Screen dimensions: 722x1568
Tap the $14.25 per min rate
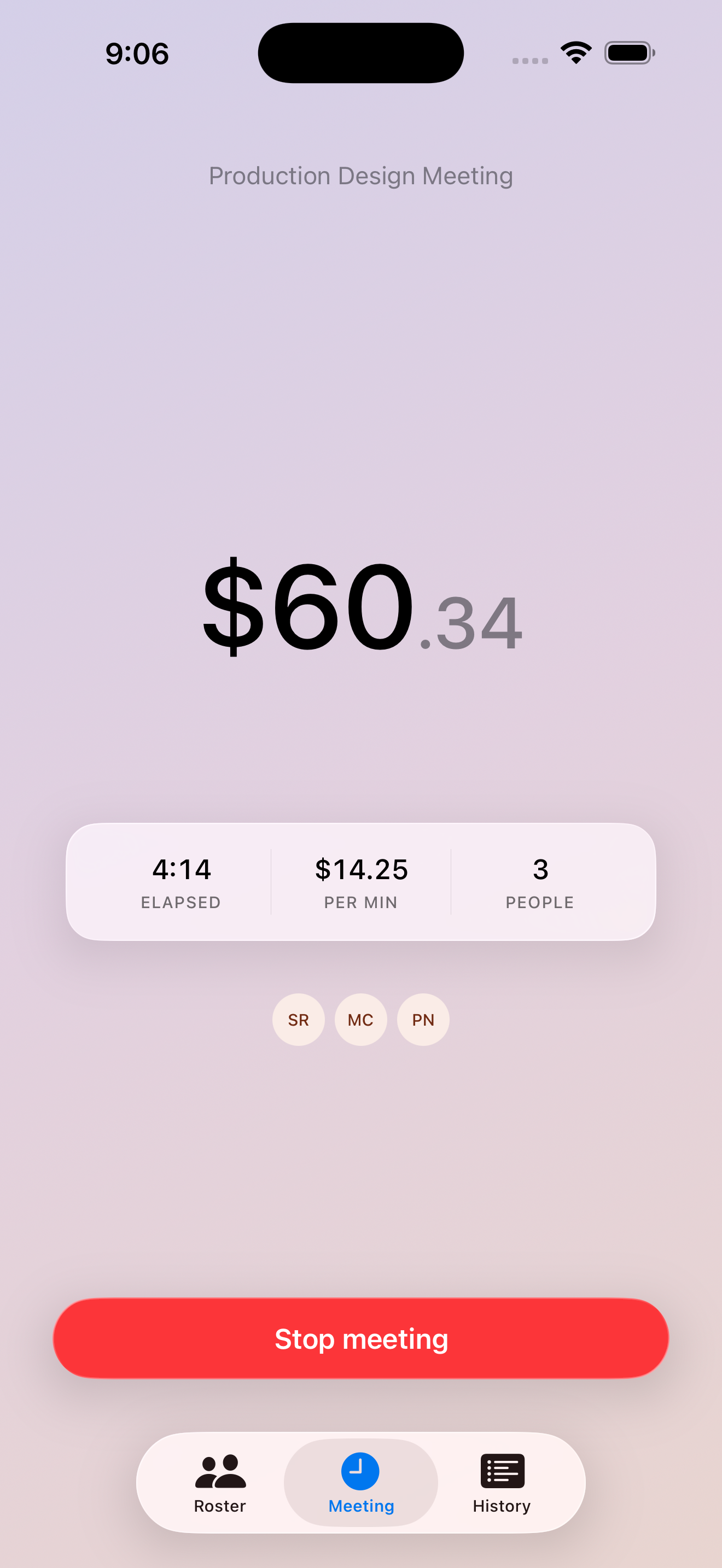coord(362,881)
